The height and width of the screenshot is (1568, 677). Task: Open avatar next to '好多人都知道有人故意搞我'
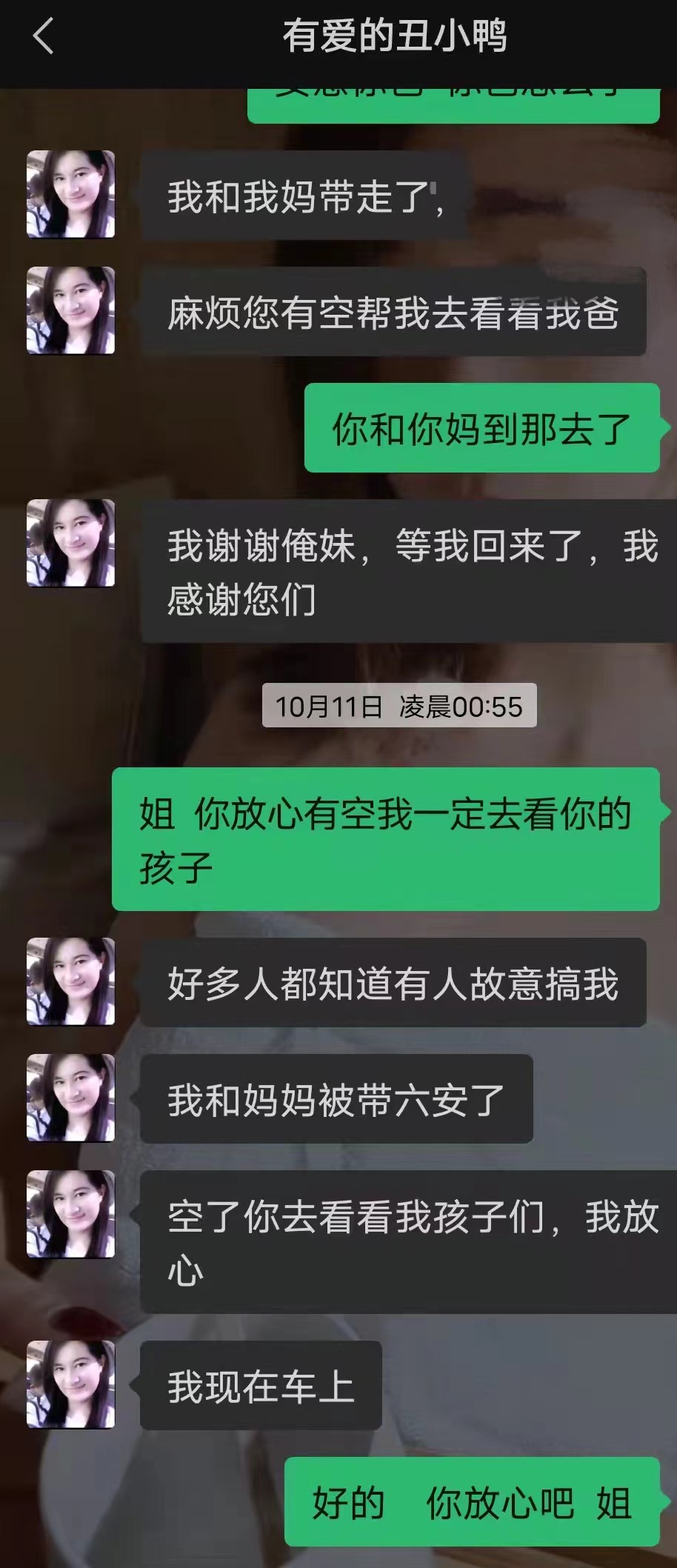tap(70, 981)
